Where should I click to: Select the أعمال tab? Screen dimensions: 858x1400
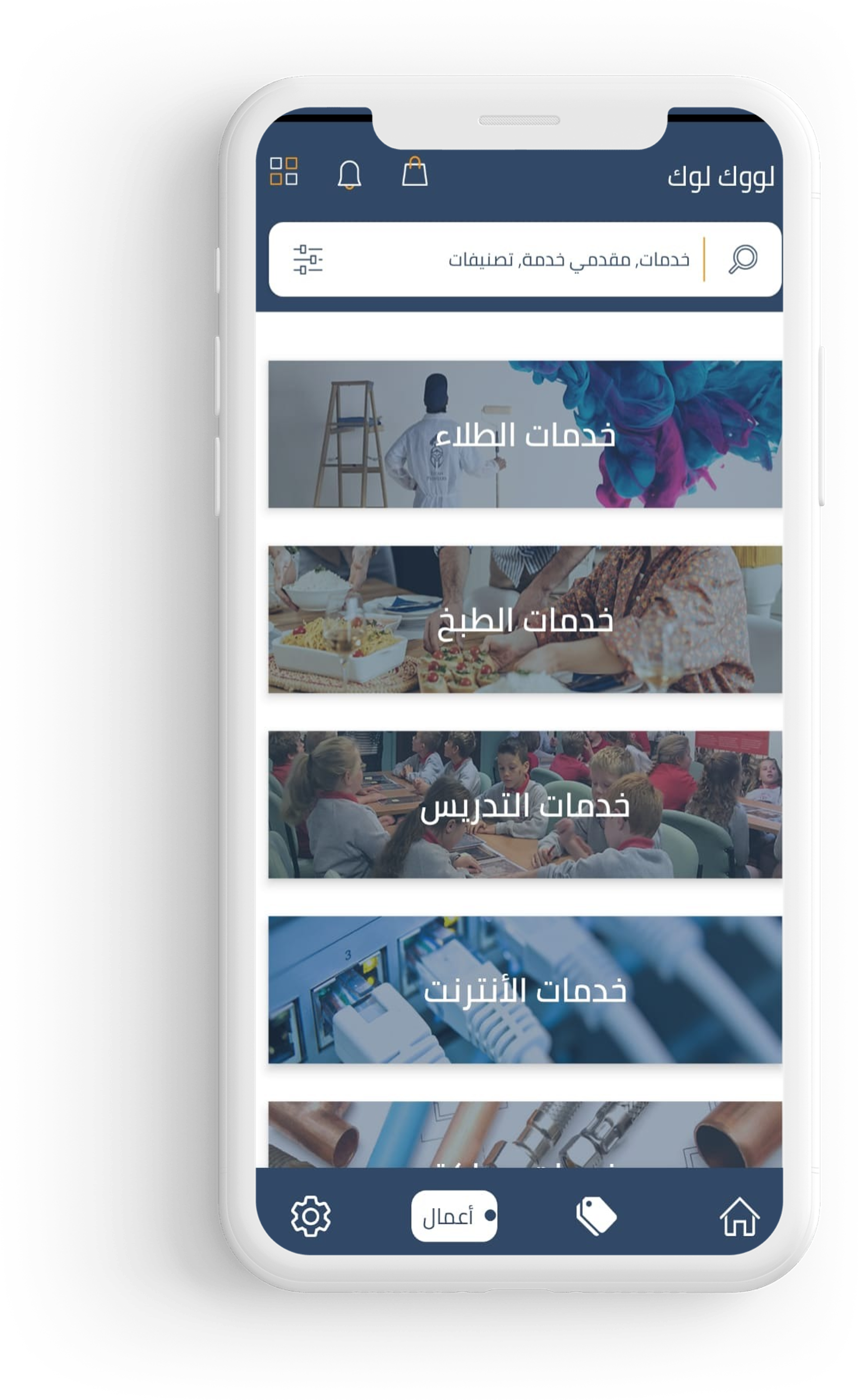[x=454, y=1216]
